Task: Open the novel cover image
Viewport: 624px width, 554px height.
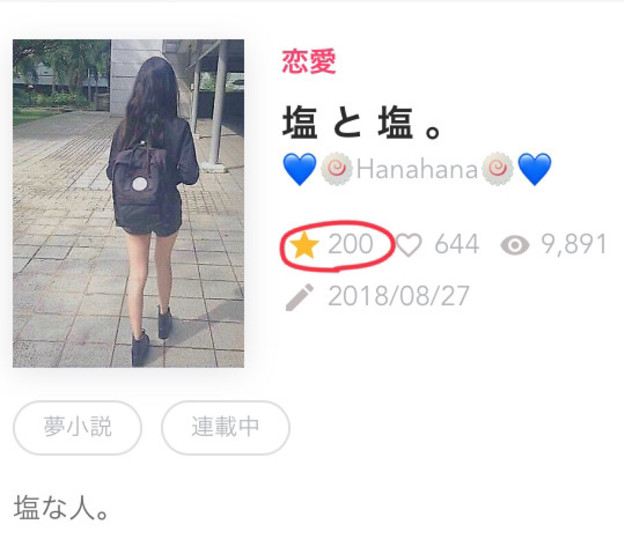Action: pyautogui.click(x=128, y=203)
